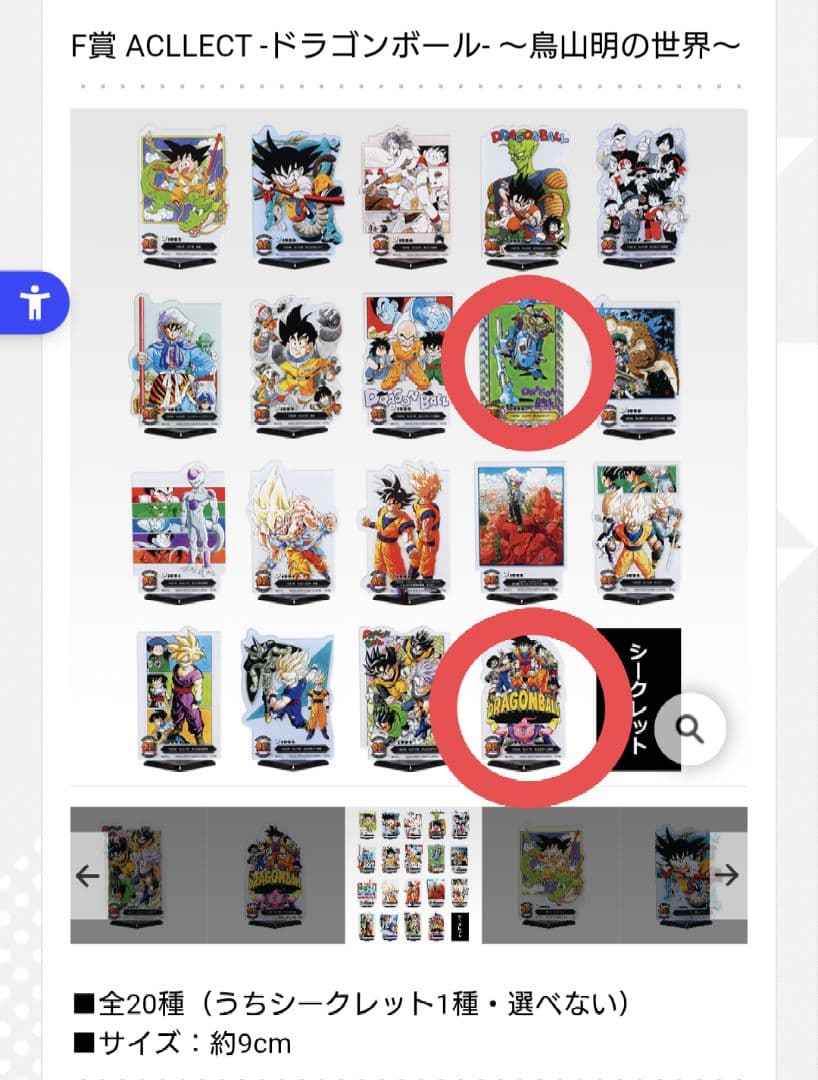Image resolution: width=818 pixels, height=1080 pixels.
Task: Click the title F賞 ACLLECT -ドラゴンボール-
Action: click(409, 44)
